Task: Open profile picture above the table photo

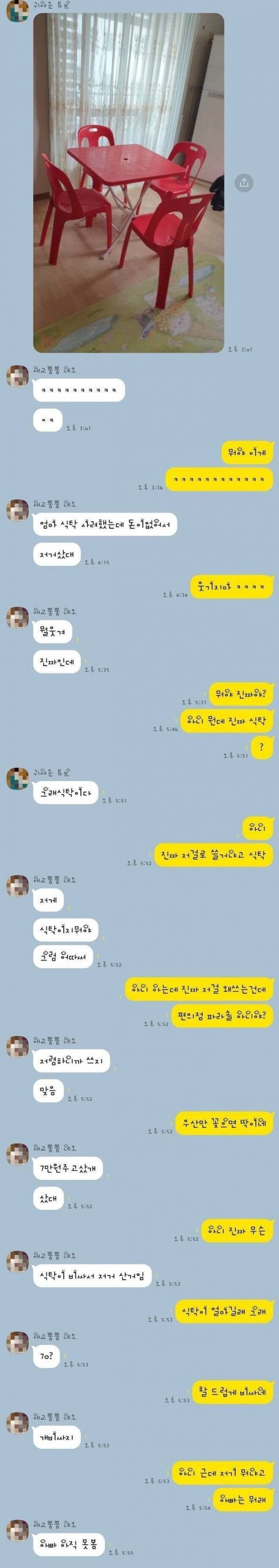Action: click(x=18, y=10)
